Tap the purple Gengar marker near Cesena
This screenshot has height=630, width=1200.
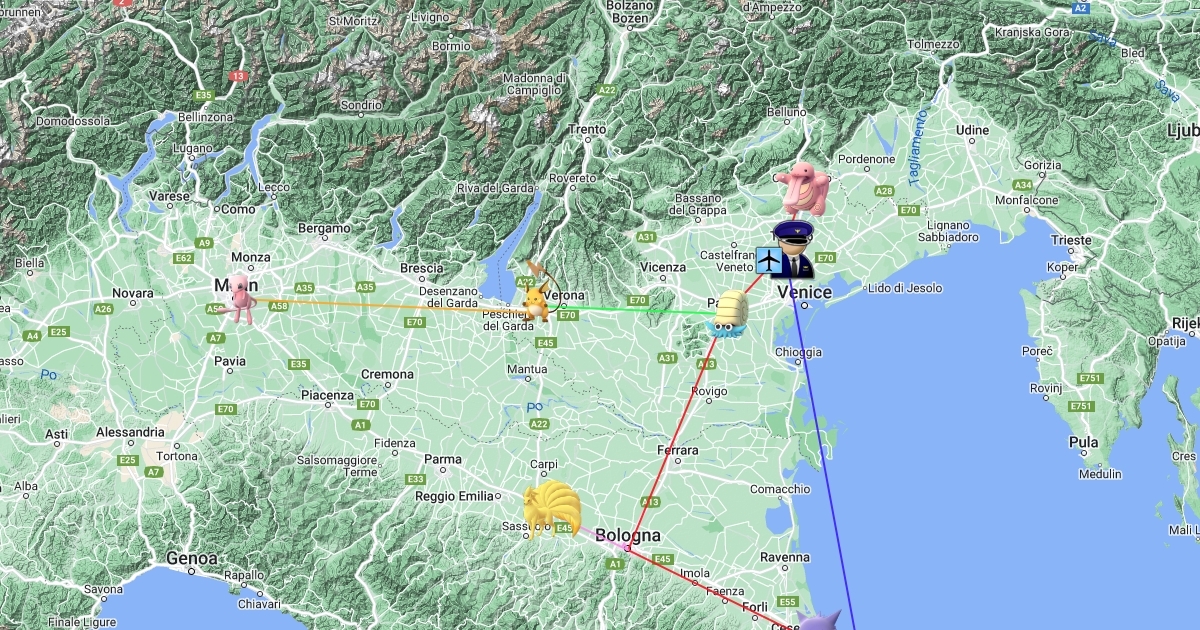[819, 621]
